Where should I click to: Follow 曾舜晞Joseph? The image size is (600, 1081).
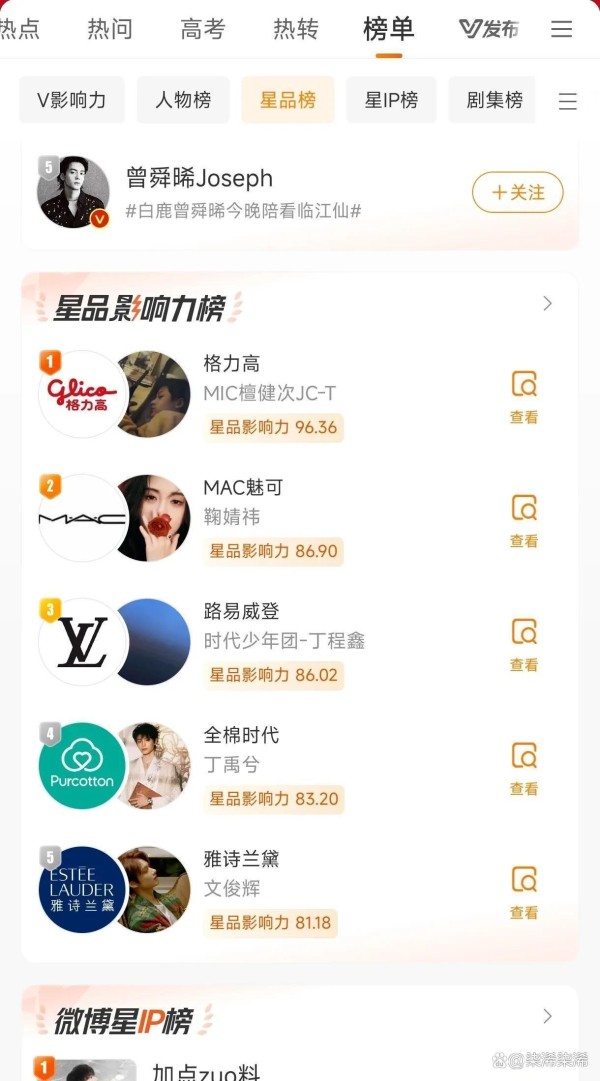point(517,192)
